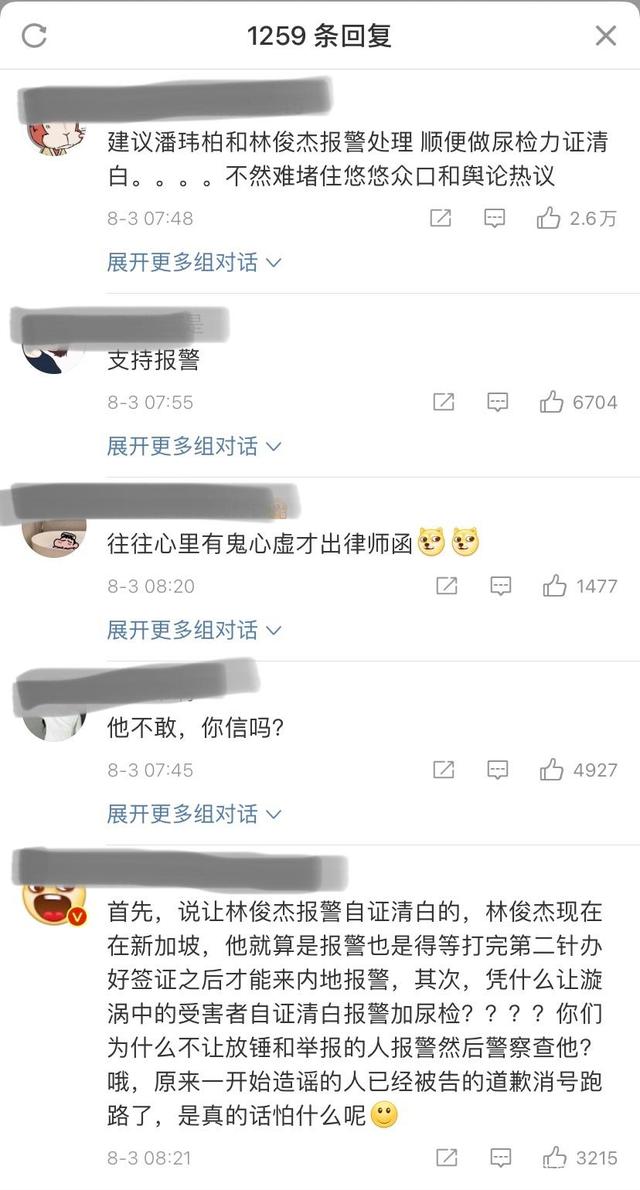Image resolution: width=640 pixels, height=1190 pixels.
Task: Refresh the replies list
Action: 35,36
